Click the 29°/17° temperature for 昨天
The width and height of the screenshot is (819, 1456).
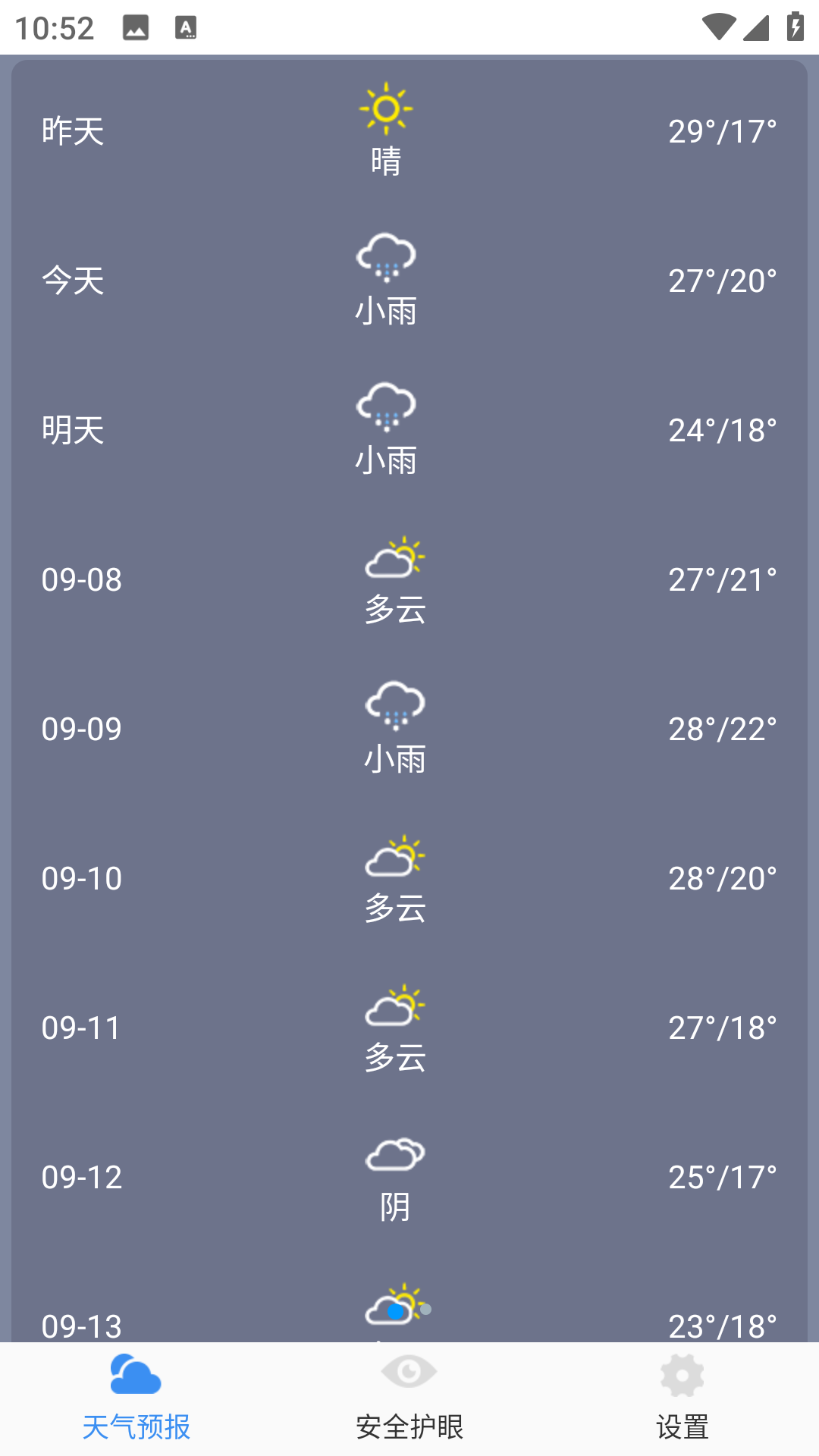[722, 130]
